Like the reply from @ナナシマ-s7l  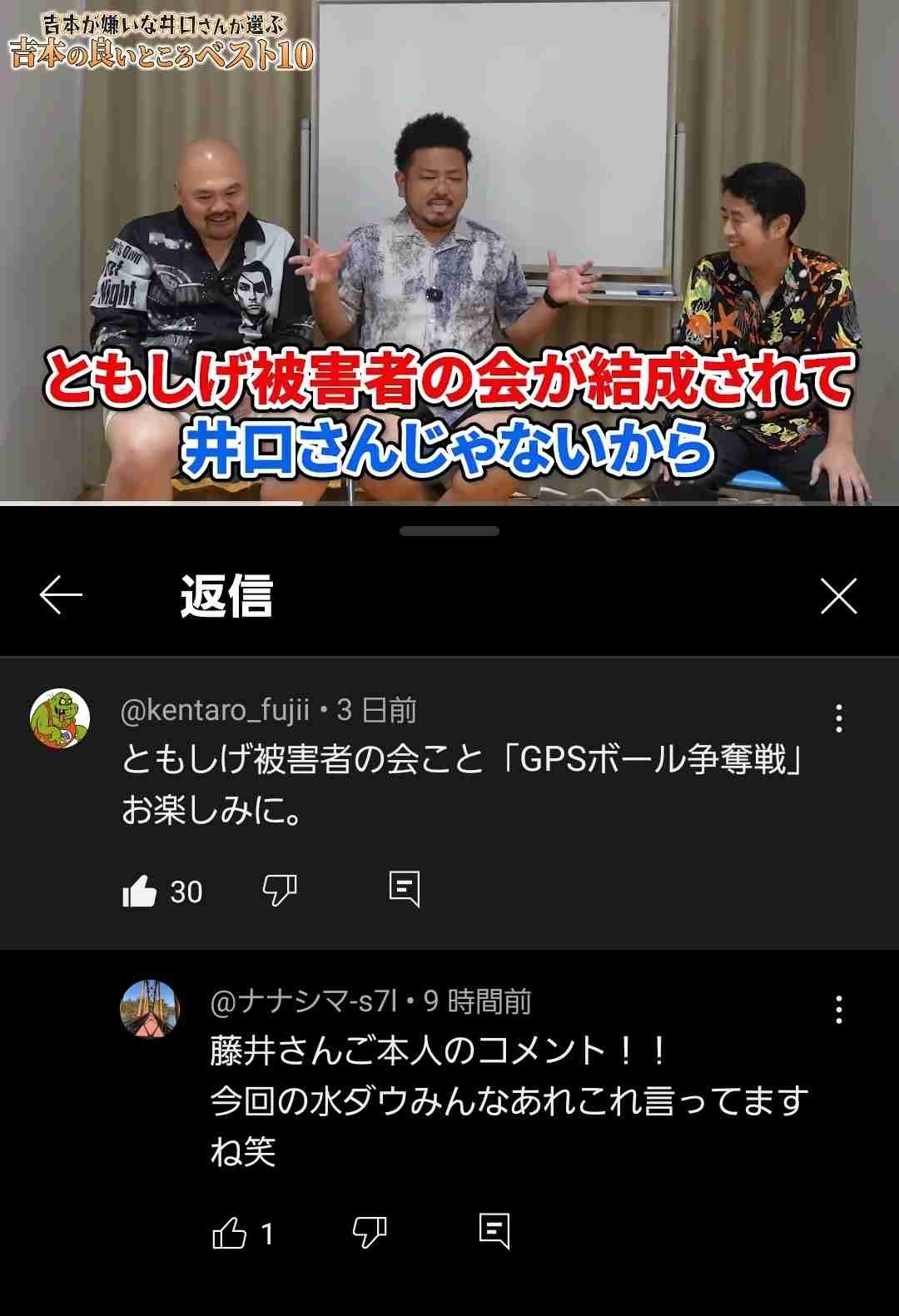(230, 1233)
